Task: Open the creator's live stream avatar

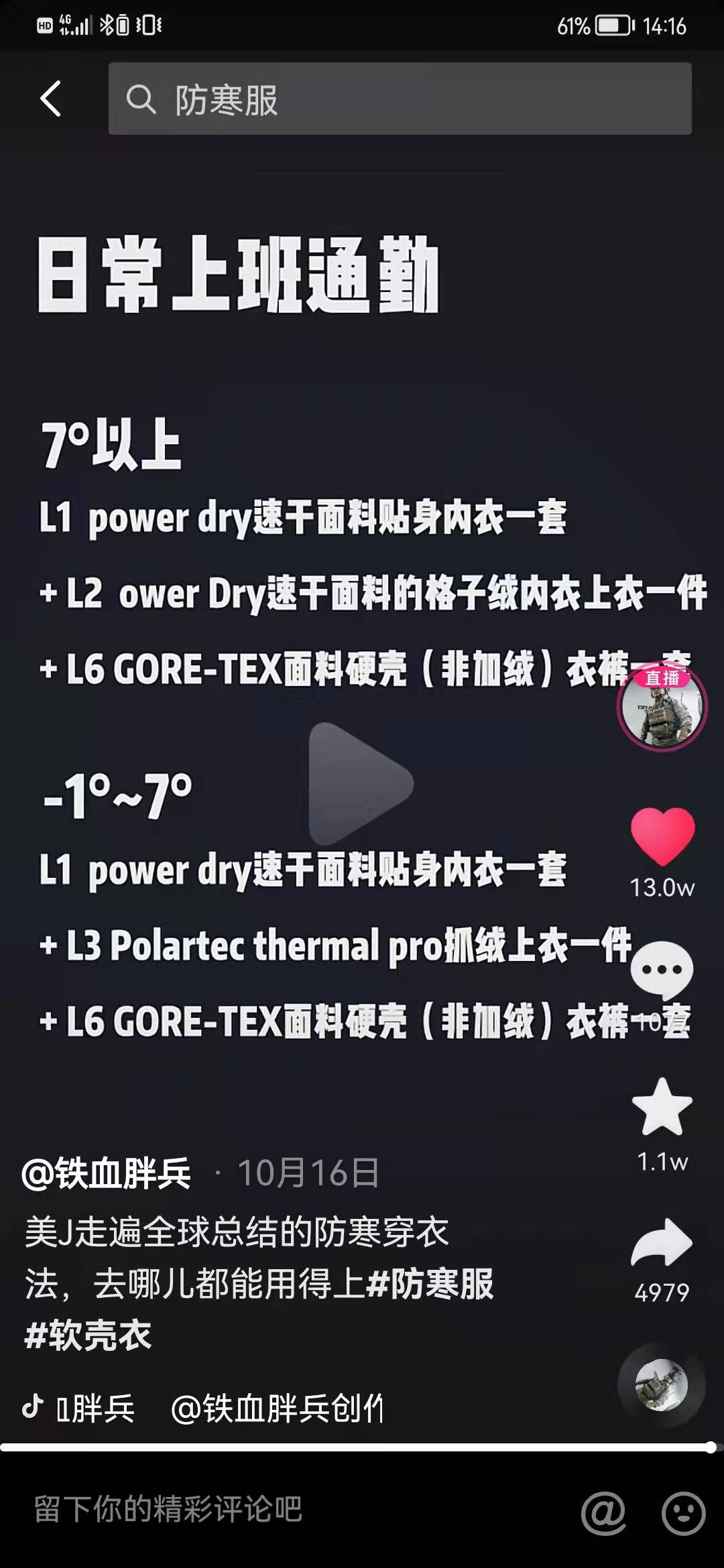Action: pos(662,708)
